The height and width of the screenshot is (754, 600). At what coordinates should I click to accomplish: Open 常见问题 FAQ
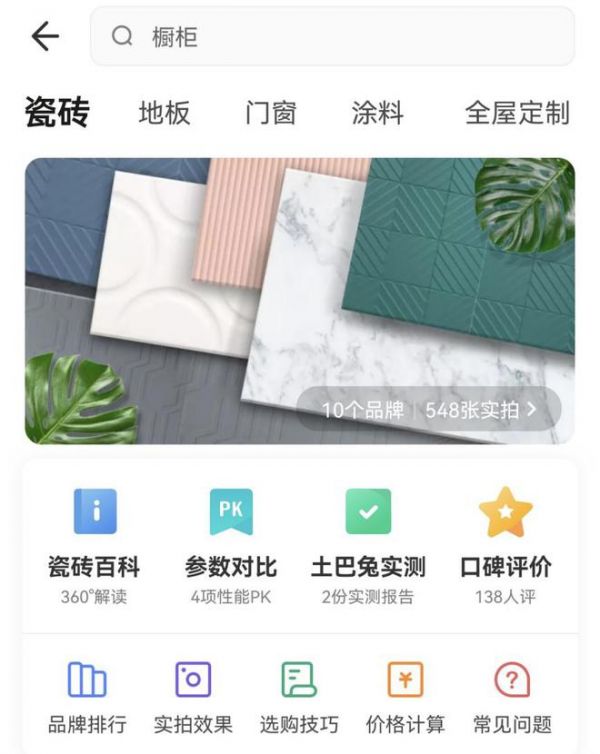point(512,697)
